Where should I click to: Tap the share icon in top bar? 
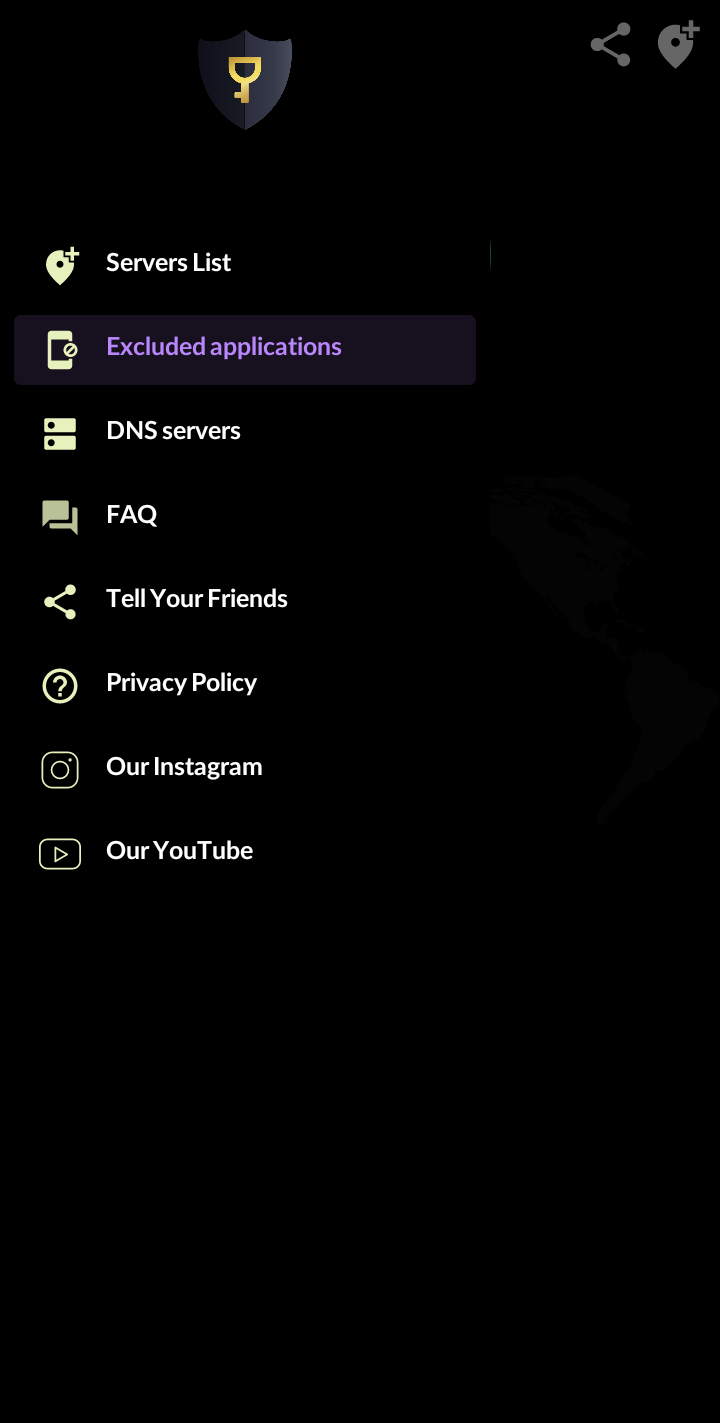coord(611,45)
